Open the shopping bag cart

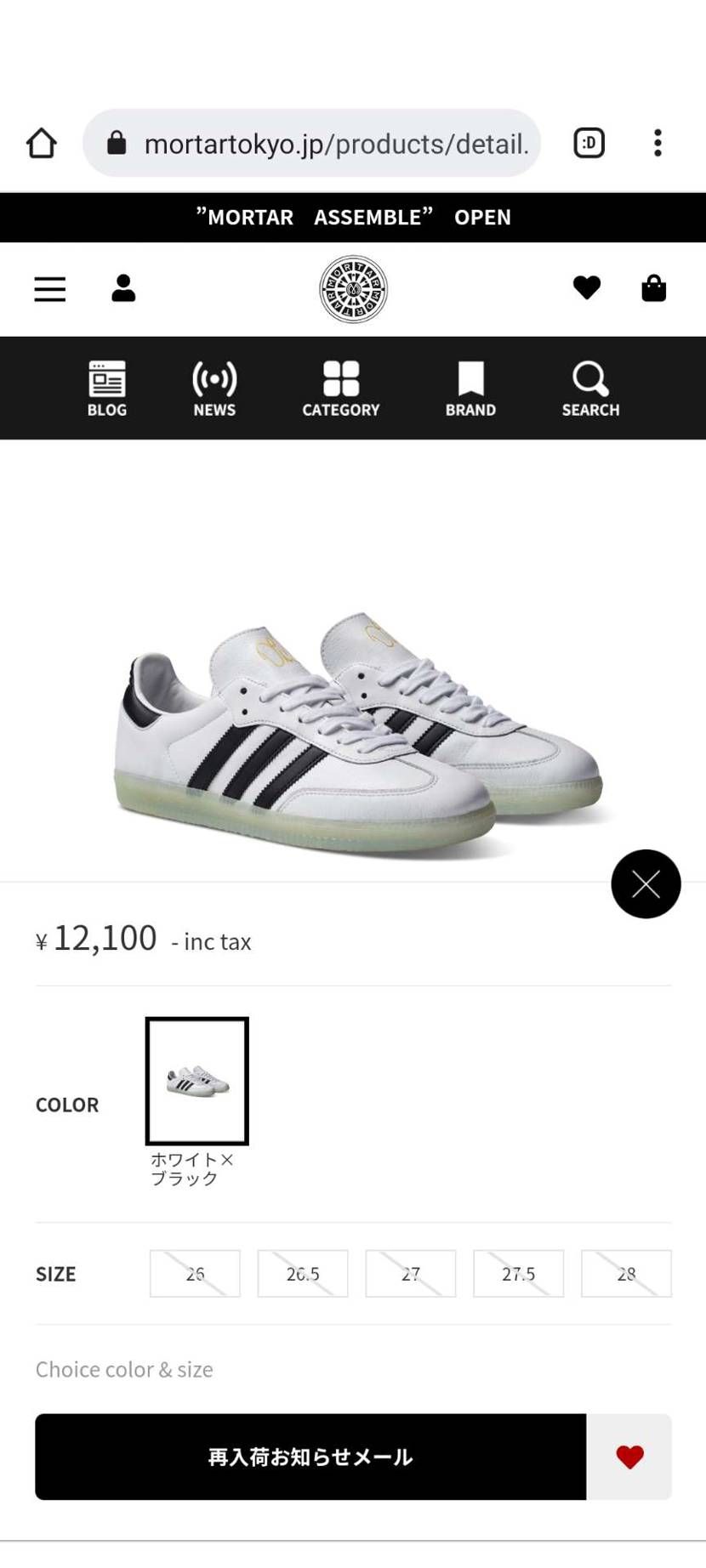click(653, 288)
